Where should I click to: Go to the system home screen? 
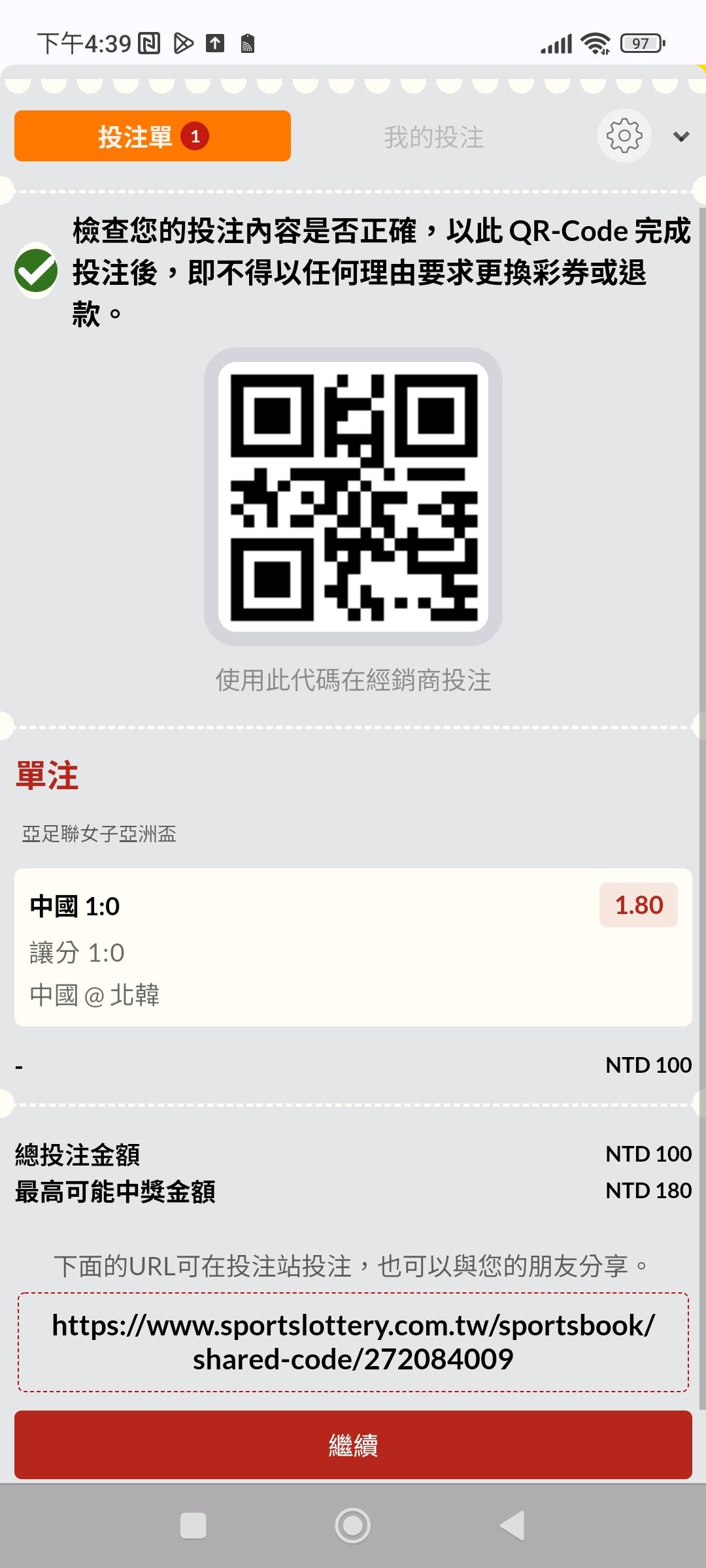tap(353, 1526)
